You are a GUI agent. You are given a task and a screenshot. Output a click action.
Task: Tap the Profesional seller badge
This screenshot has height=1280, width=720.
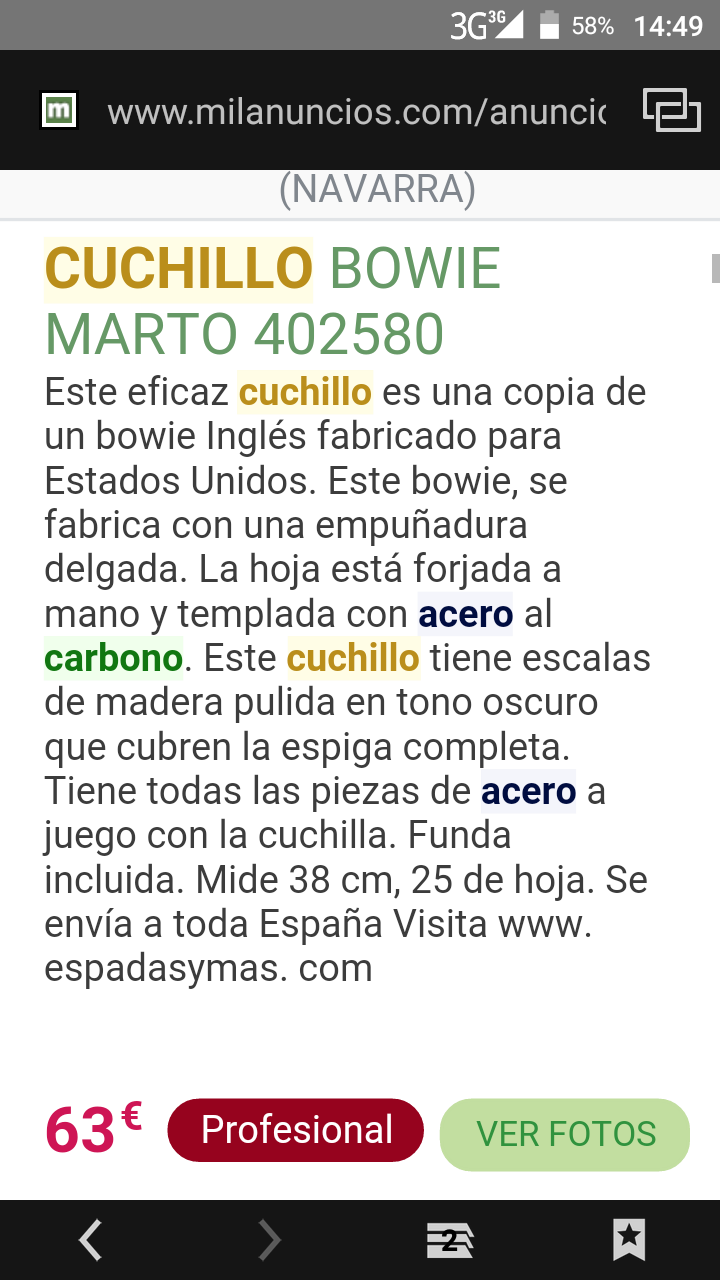coord(296,1131)
